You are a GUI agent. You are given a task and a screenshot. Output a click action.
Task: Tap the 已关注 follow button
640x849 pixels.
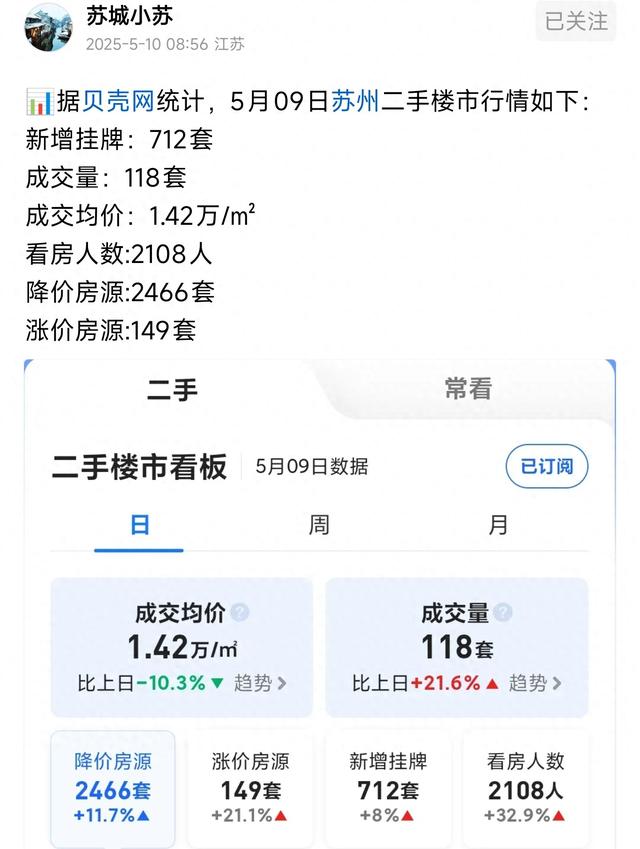pyautogui.click(x=576, y=21)
